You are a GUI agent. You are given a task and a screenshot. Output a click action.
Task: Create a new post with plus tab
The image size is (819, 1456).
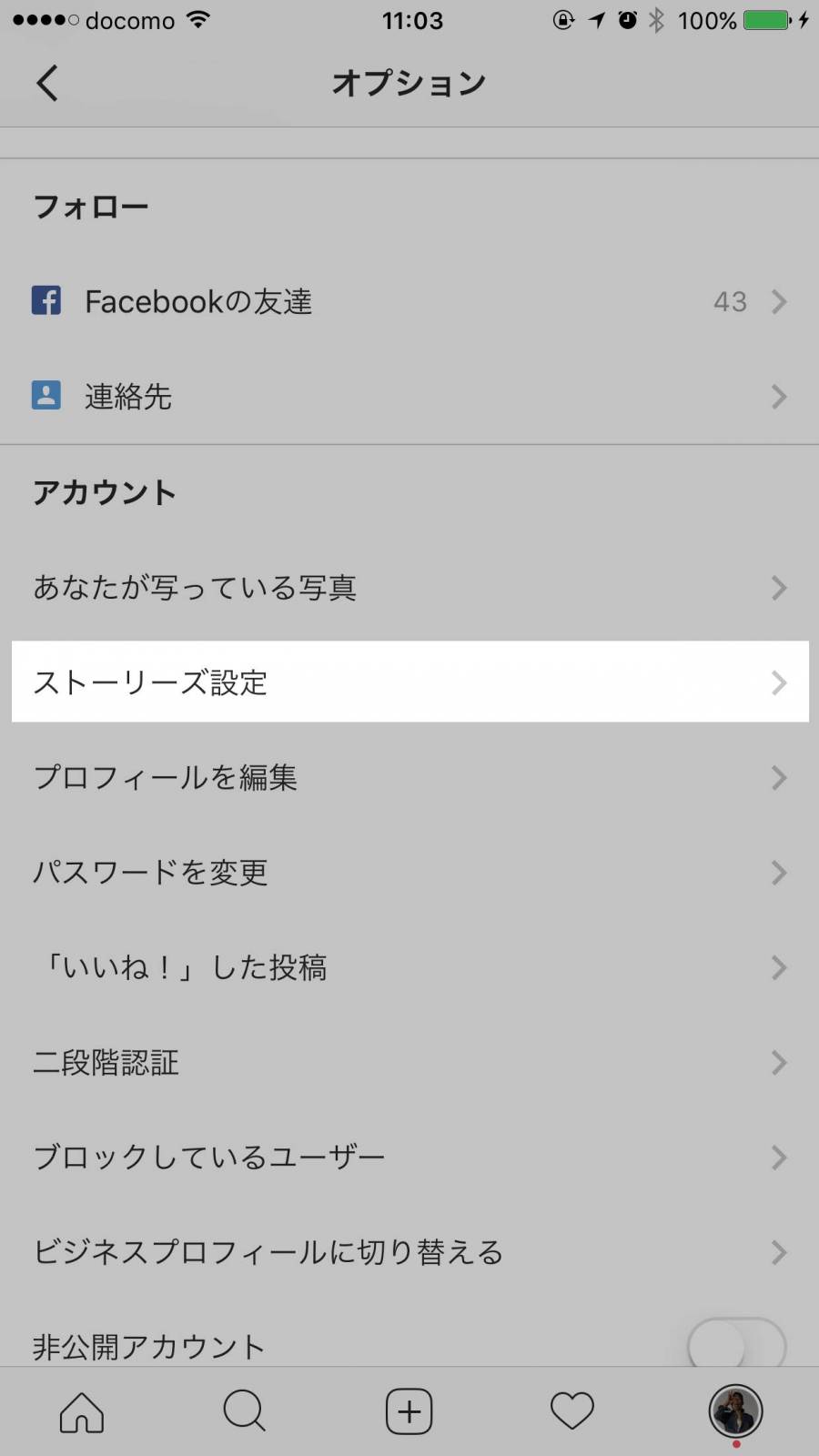[x=409, y=1411]
